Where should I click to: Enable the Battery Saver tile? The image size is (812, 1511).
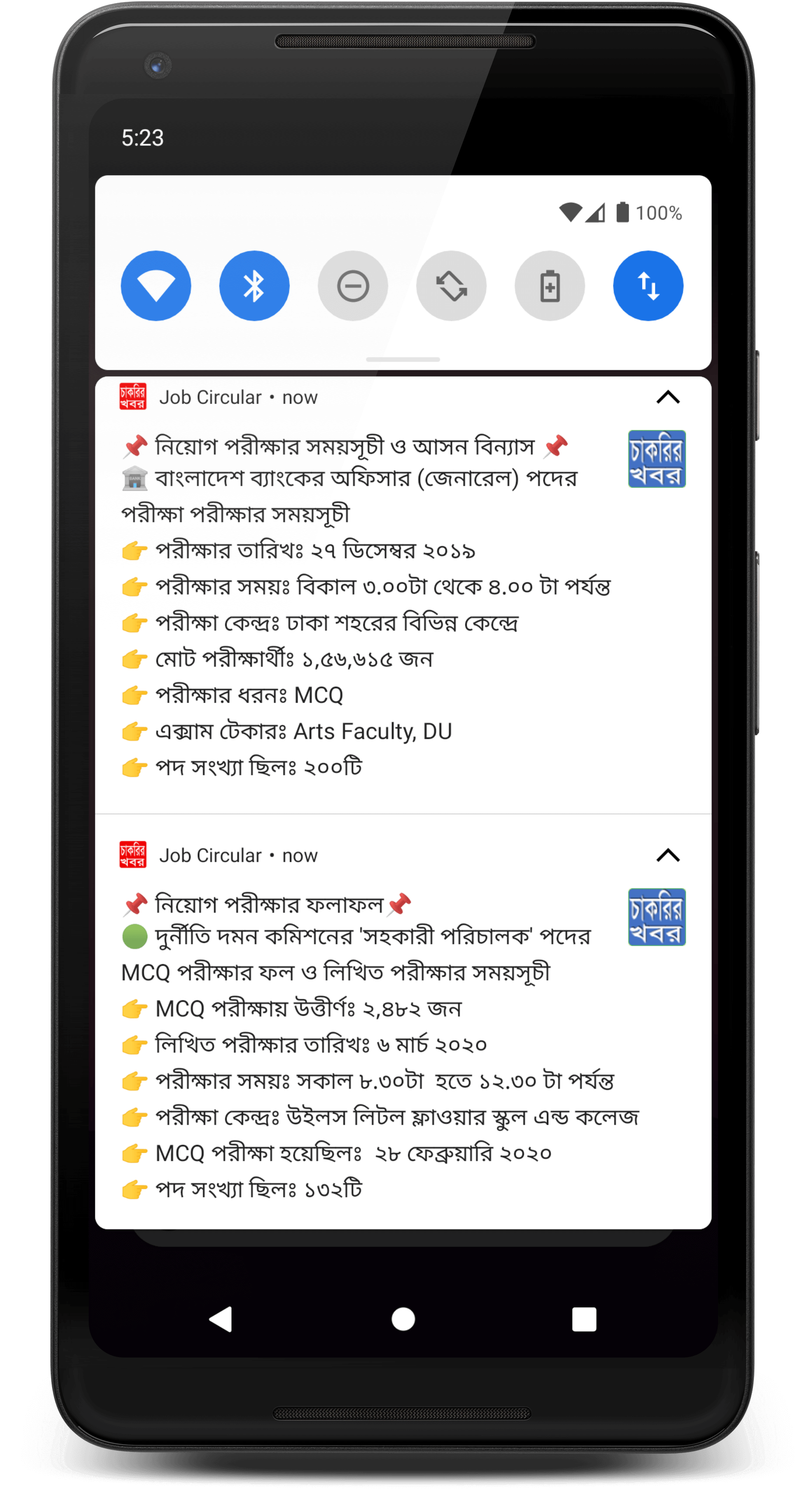pos(549,285)
